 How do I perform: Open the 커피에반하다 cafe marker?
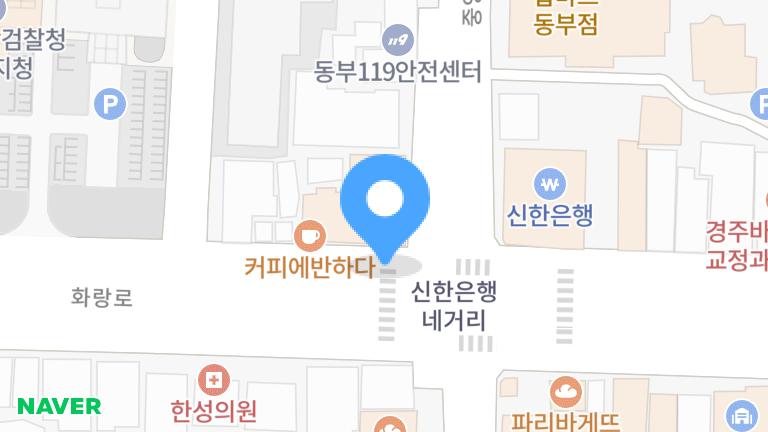tap(310, 236)
